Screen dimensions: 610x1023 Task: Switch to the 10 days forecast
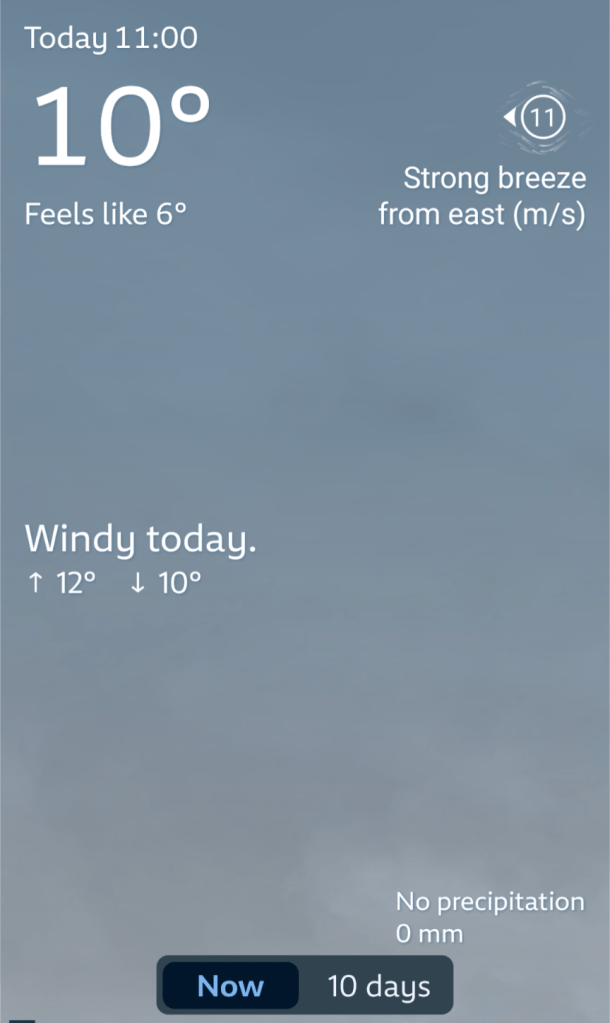(x=378, y=986)
